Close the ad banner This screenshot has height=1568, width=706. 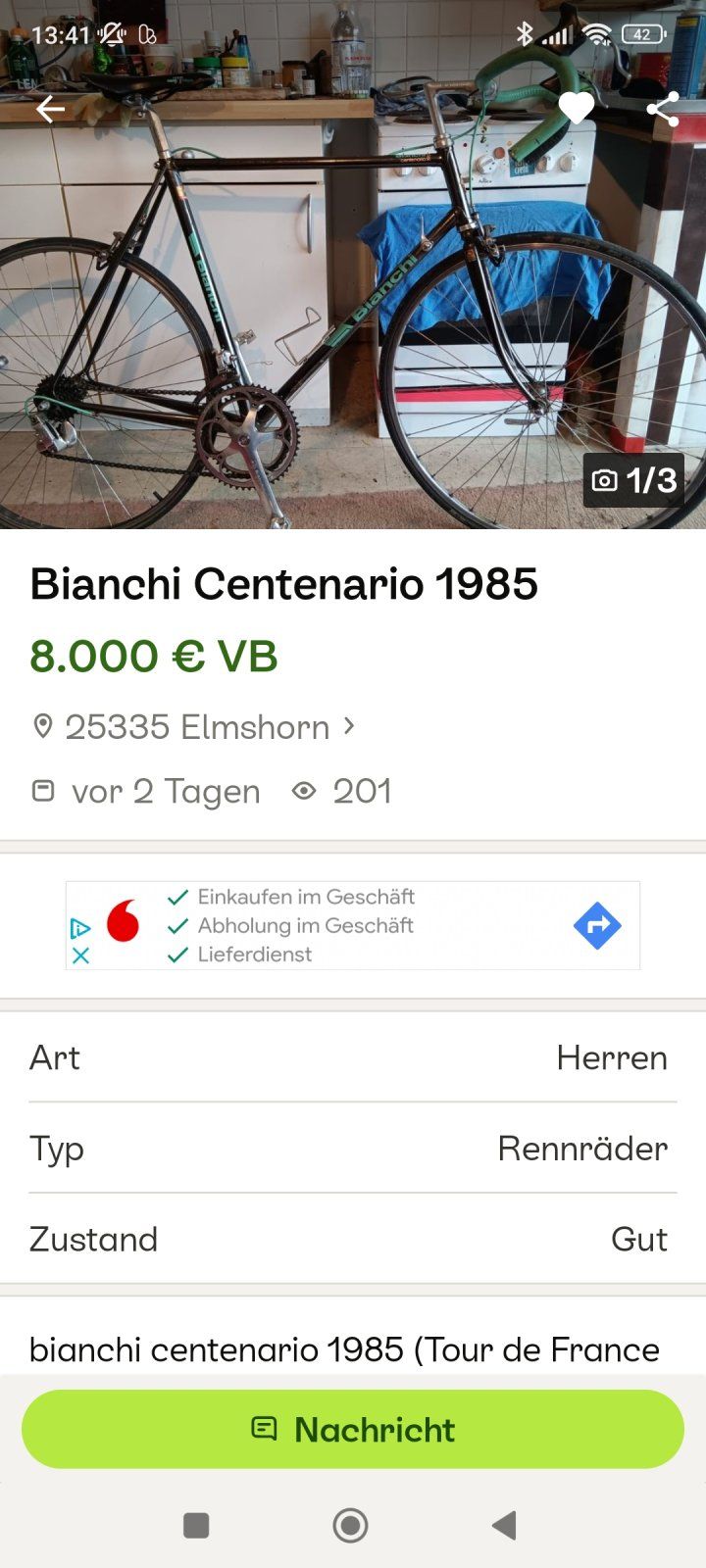point(81,955)
